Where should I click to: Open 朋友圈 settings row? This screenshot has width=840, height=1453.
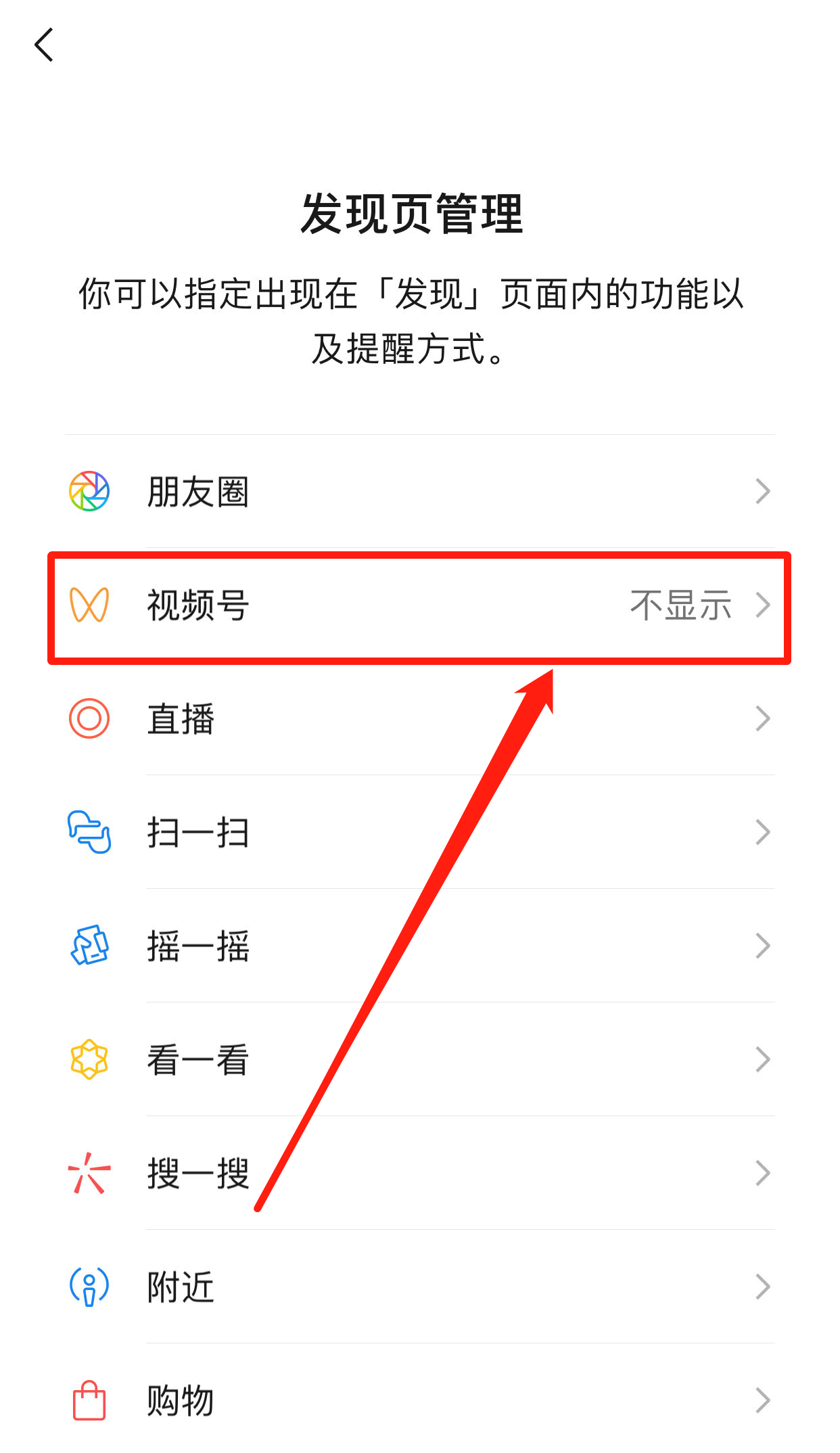[419, 492]
